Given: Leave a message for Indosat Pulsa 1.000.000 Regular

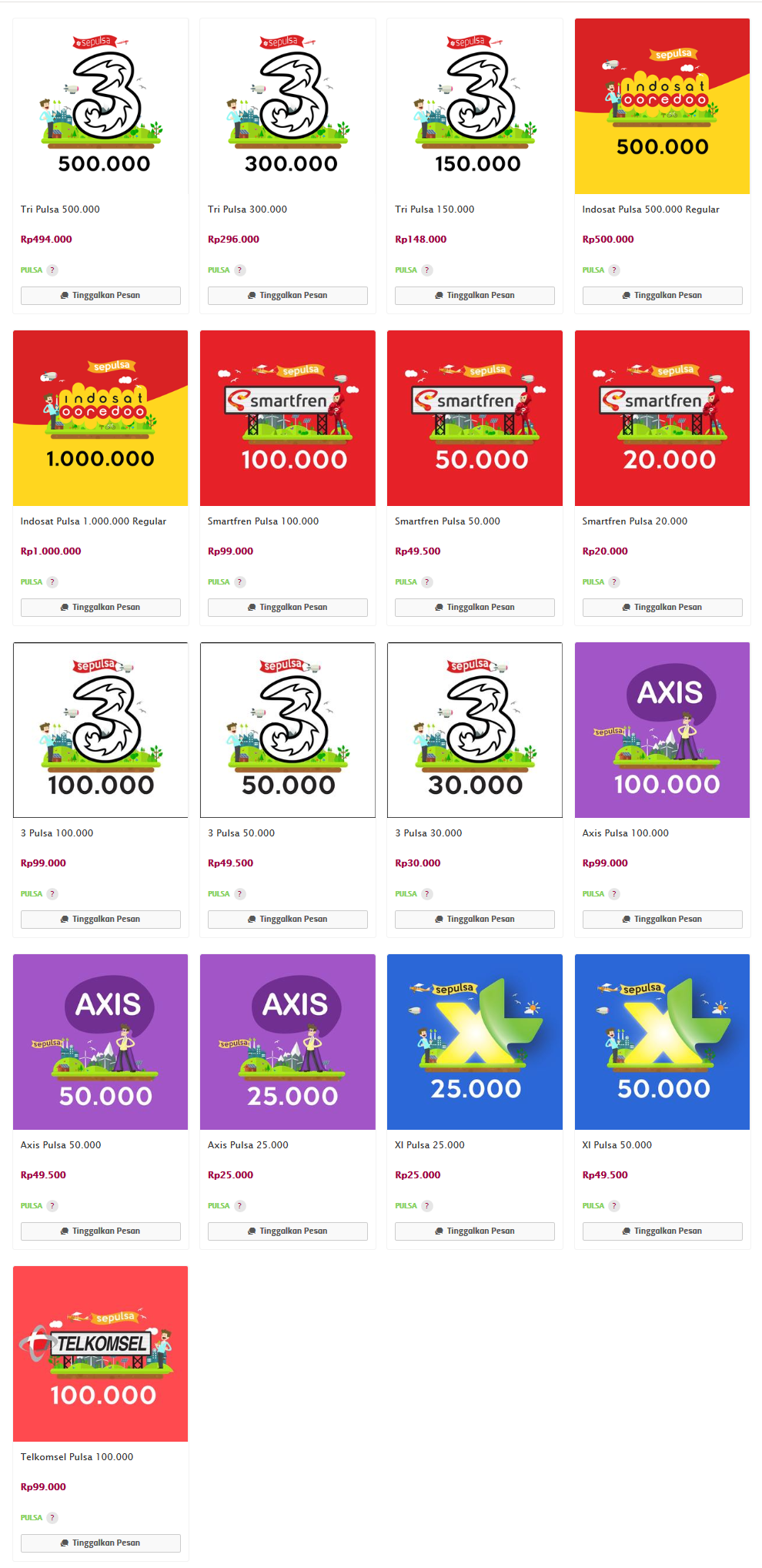Looking at the screenshot, I should coord(101,608).
